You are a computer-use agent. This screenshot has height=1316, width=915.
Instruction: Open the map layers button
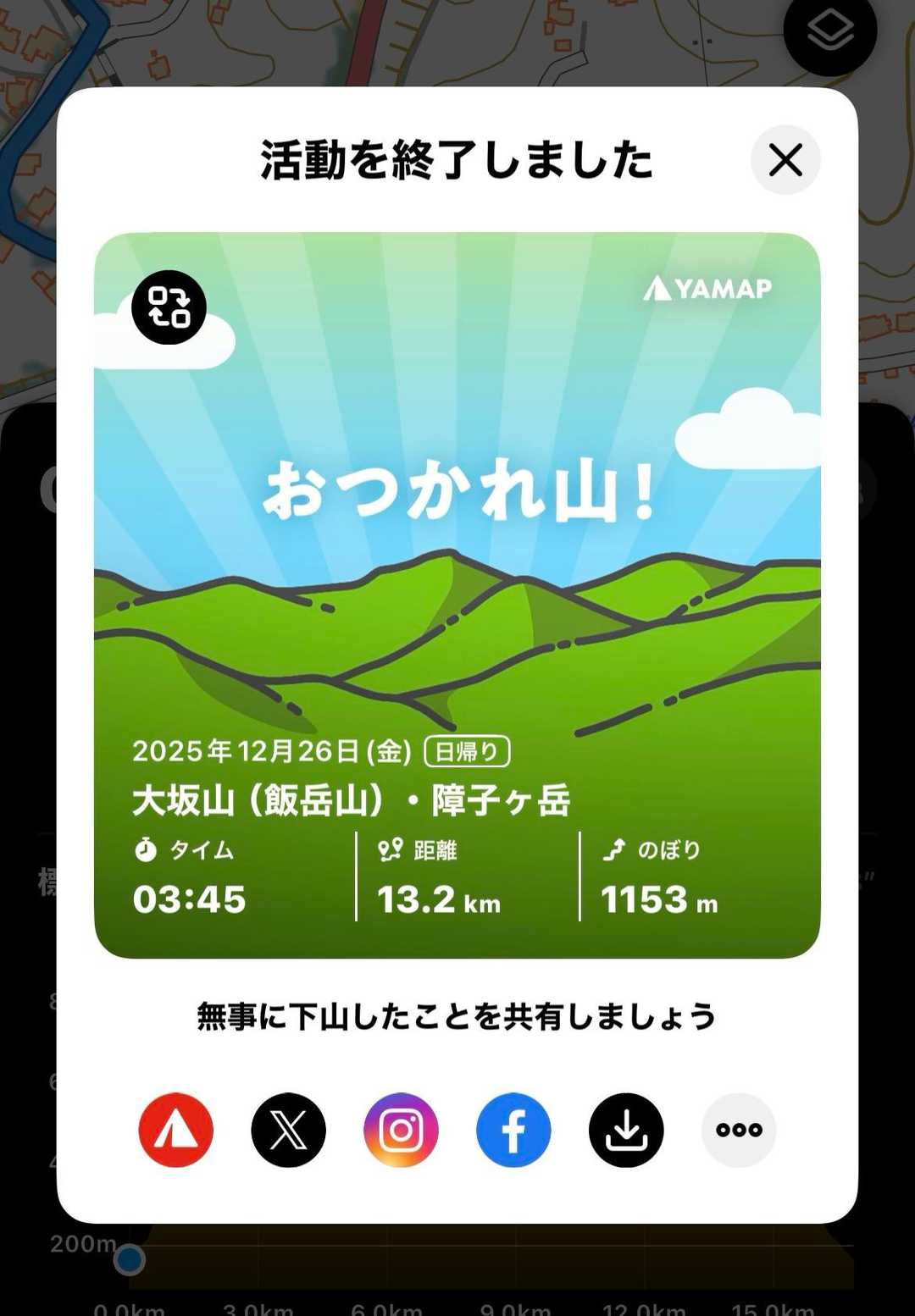829,32
